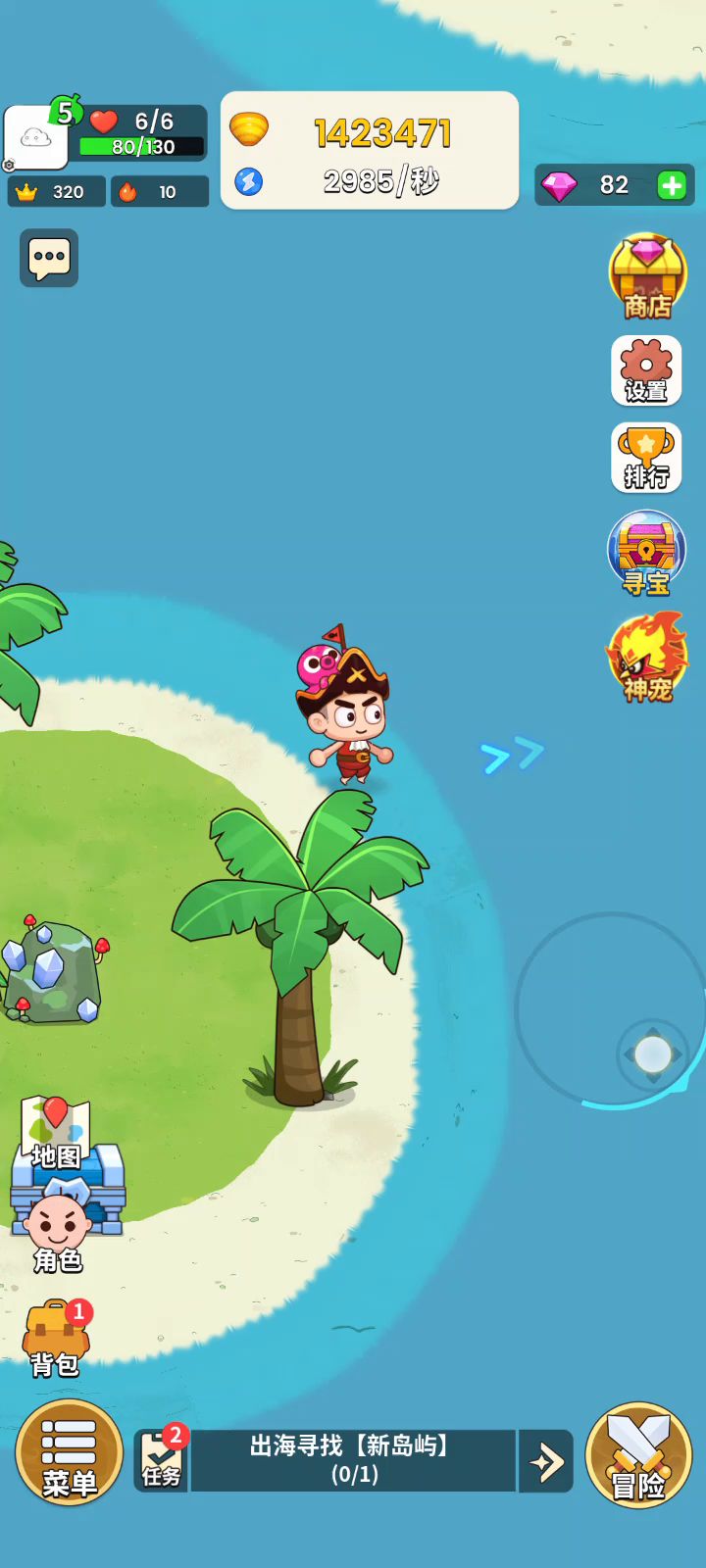The width and height of the screenshot is (706, 1568).
Task: Open the 神宠 pet feature
Action: click(x=646, y=658)
